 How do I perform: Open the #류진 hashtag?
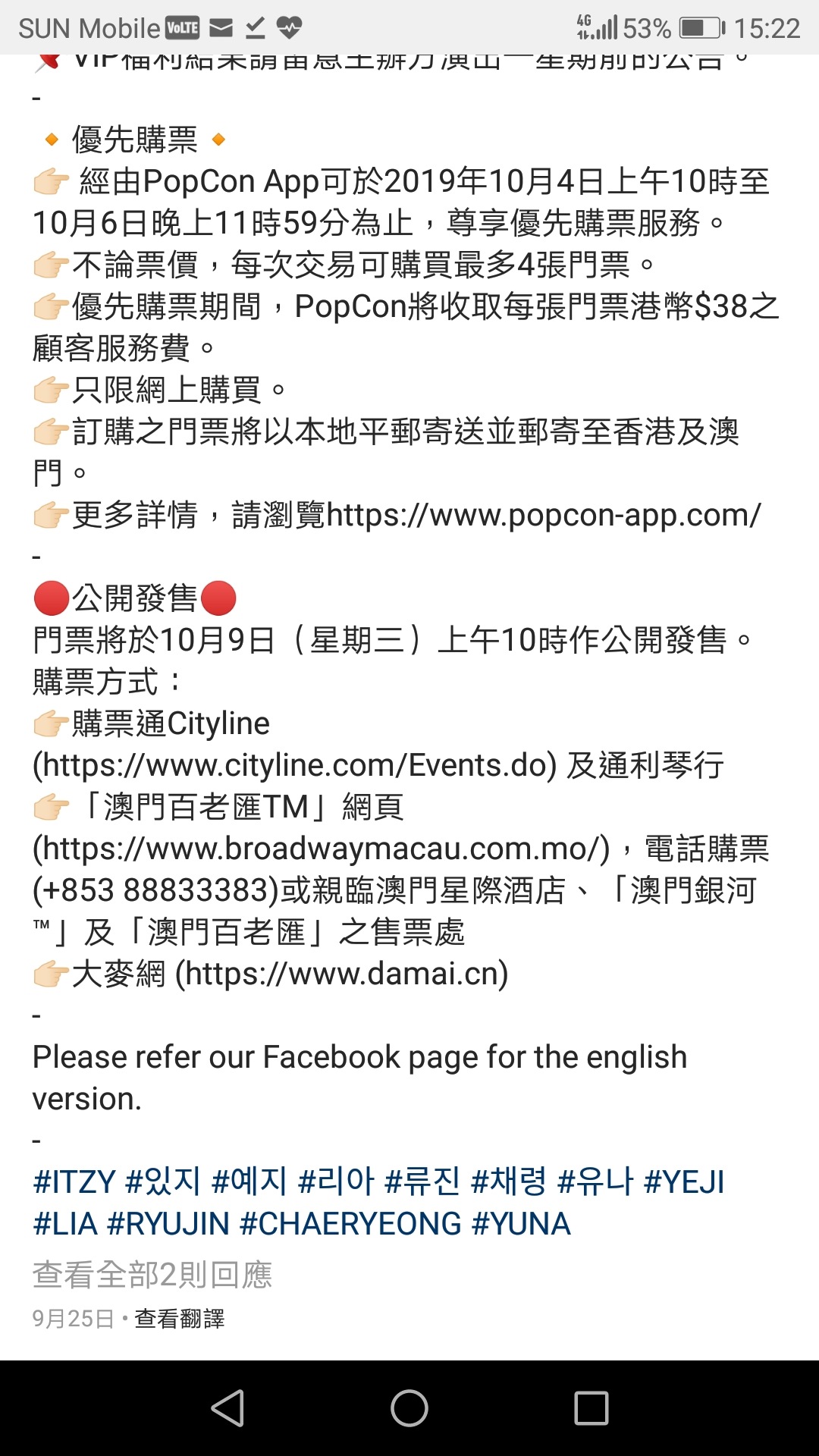(422, 1182)
